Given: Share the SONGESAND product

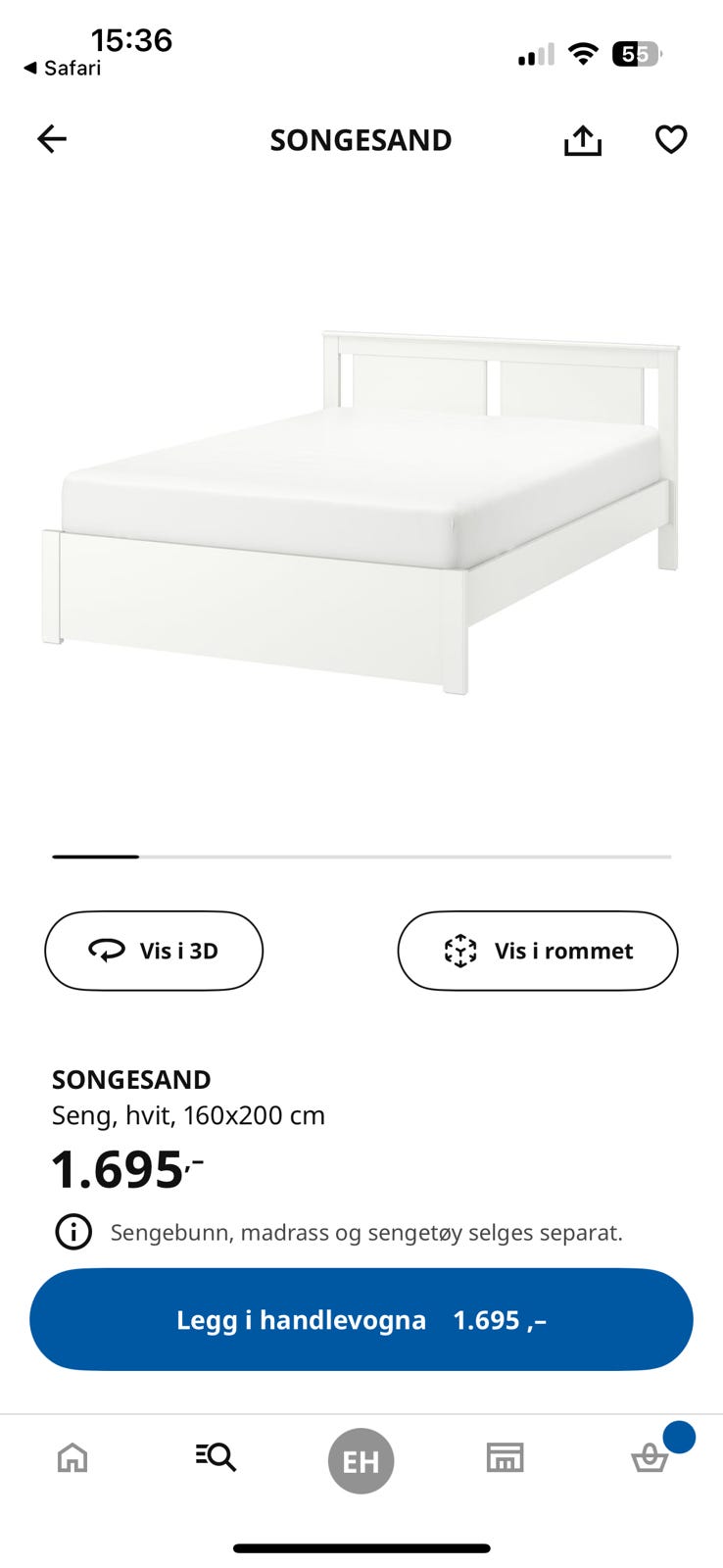Looking at the screenshot, I should click(583, 140).
